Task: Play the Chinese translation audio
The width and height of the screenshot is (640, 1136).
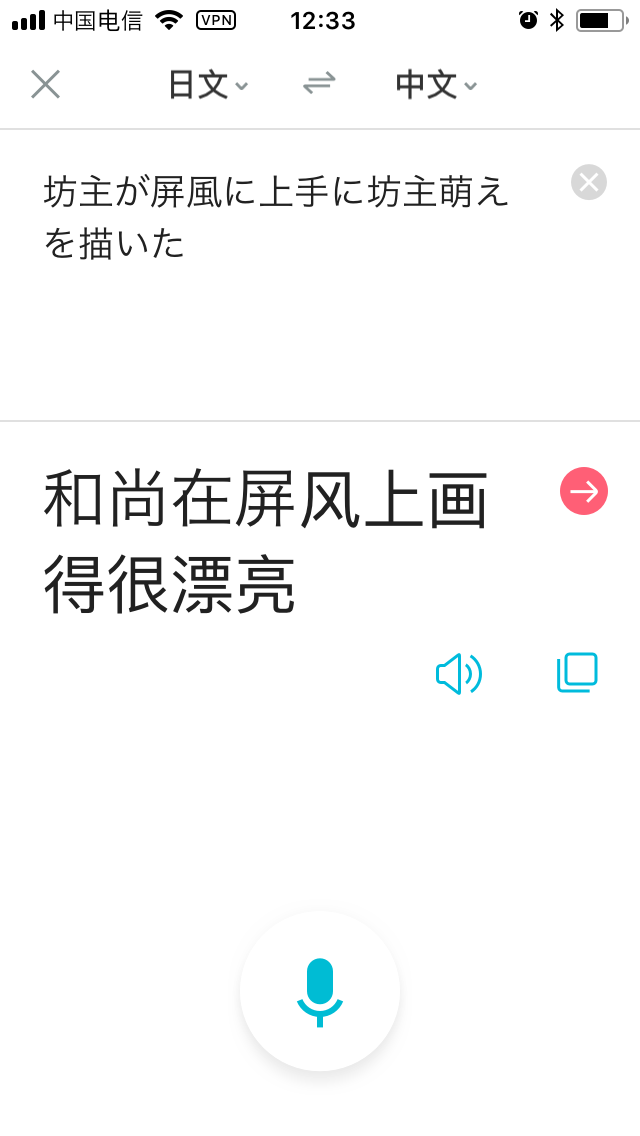Action: (459, 674)
